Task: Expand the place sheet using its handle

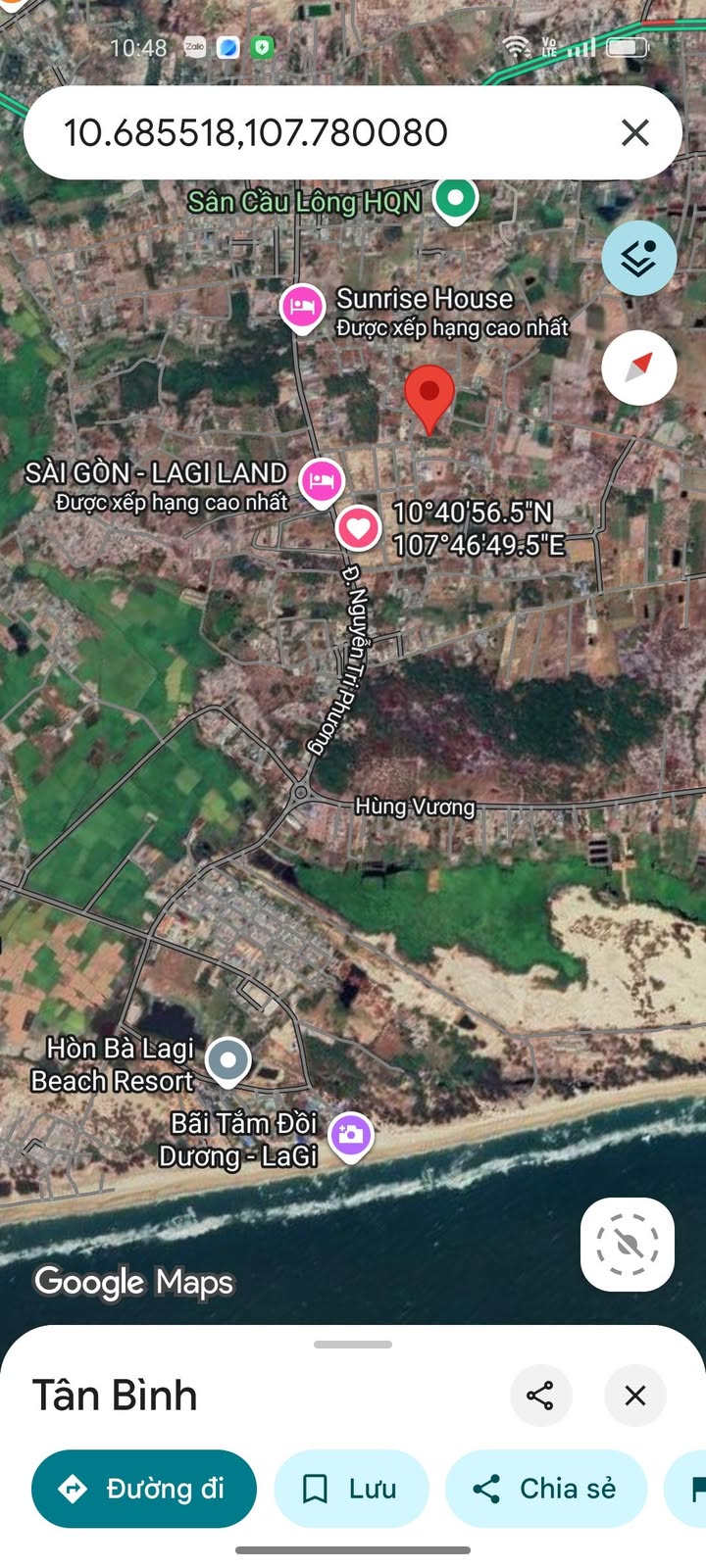Action: pyautogui.click(x=353, y=1345)
